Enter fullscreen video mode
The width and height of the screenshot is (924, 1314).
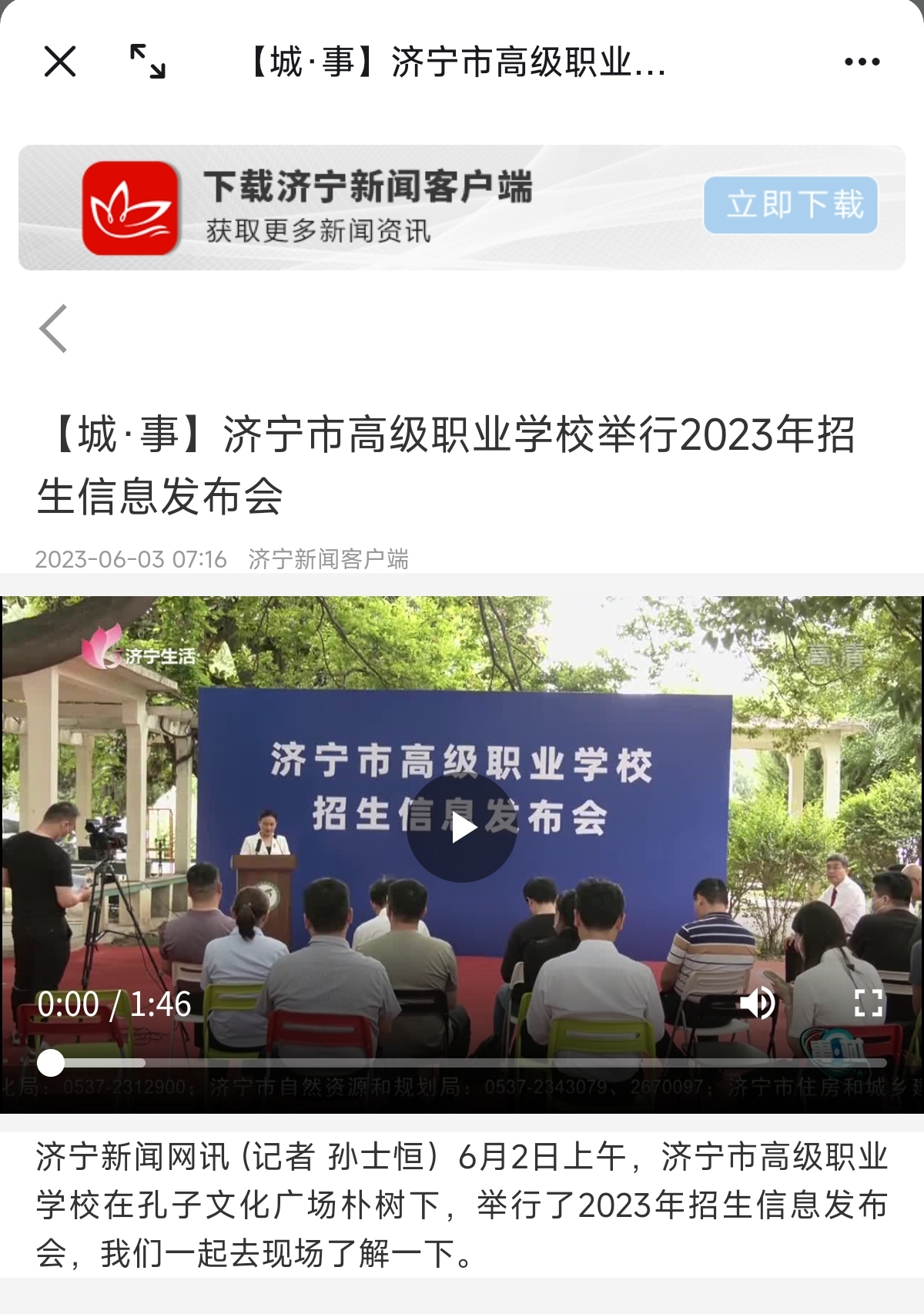868,1003
